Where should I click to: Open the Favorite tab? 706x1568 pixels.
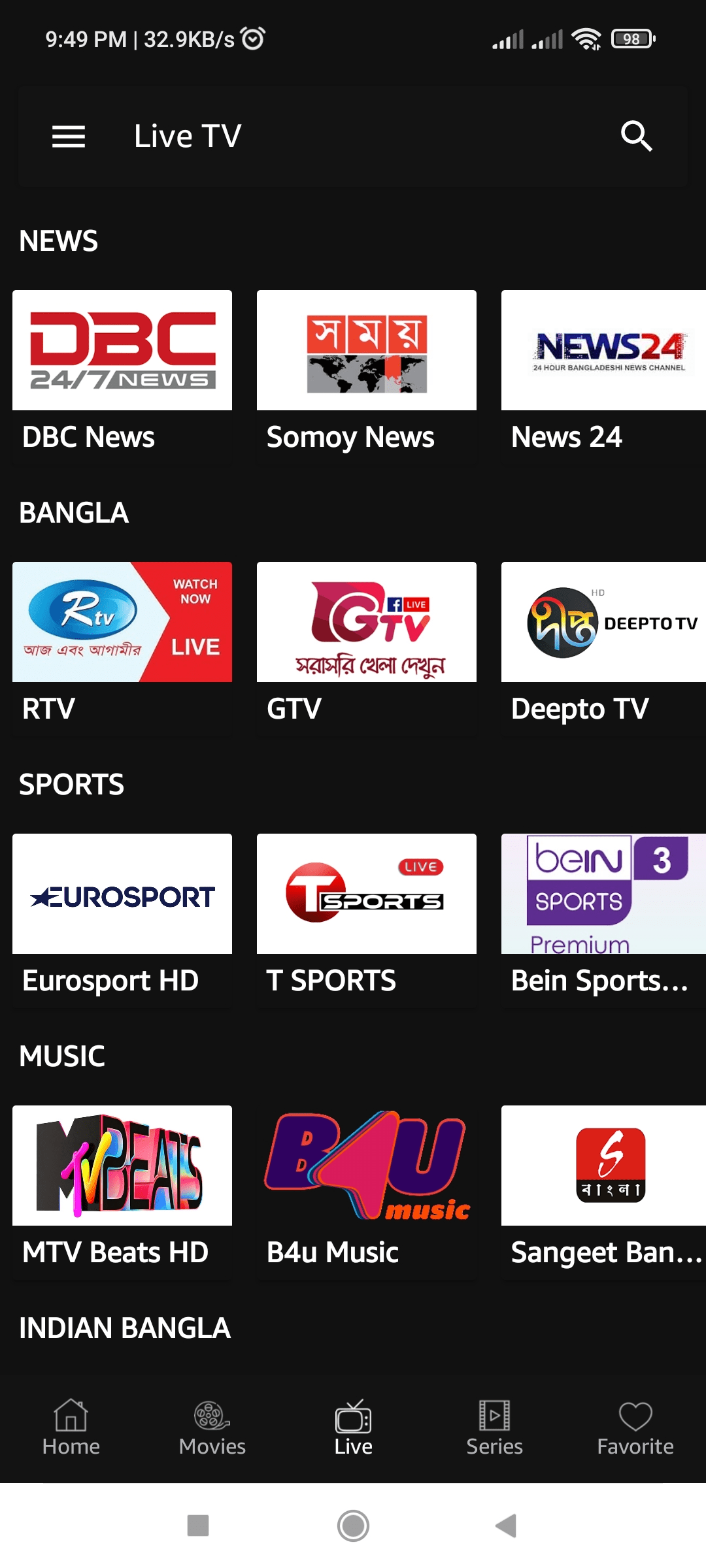tap(635, 1428)
